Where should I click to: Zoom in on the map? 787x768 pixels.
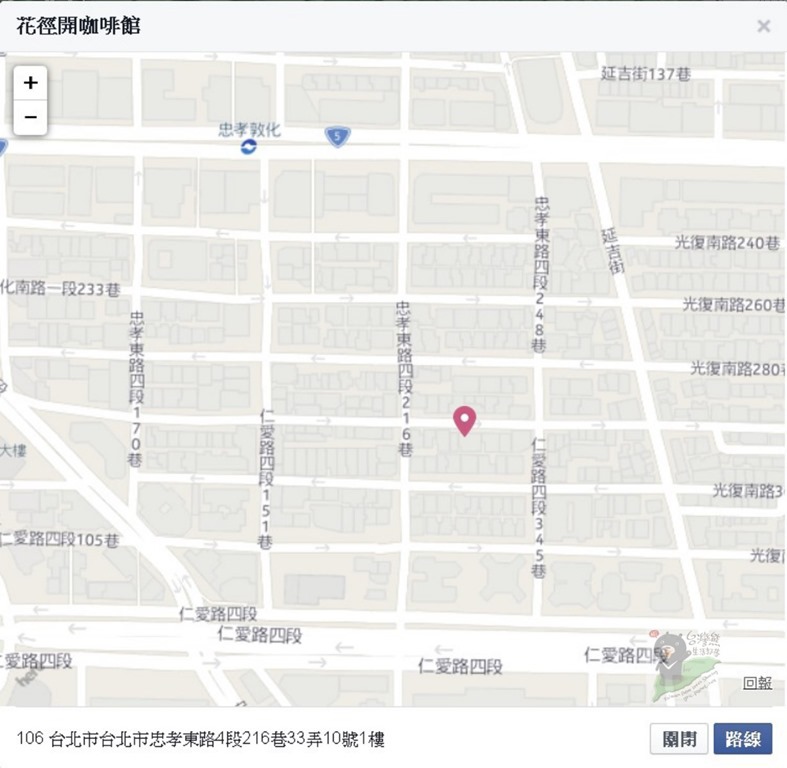(31, 83)
